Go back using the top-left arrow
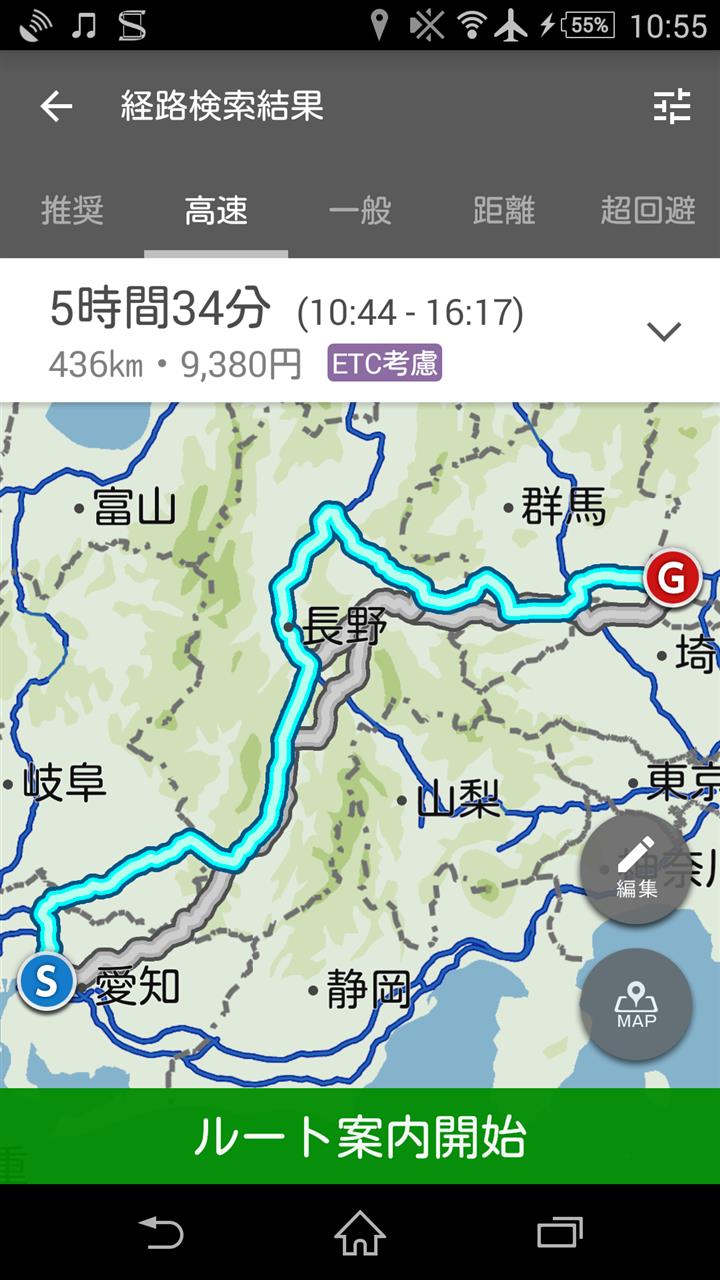The width and height of the screenshot is (720, 1280). pyautogui.click(x=56, y=106)
